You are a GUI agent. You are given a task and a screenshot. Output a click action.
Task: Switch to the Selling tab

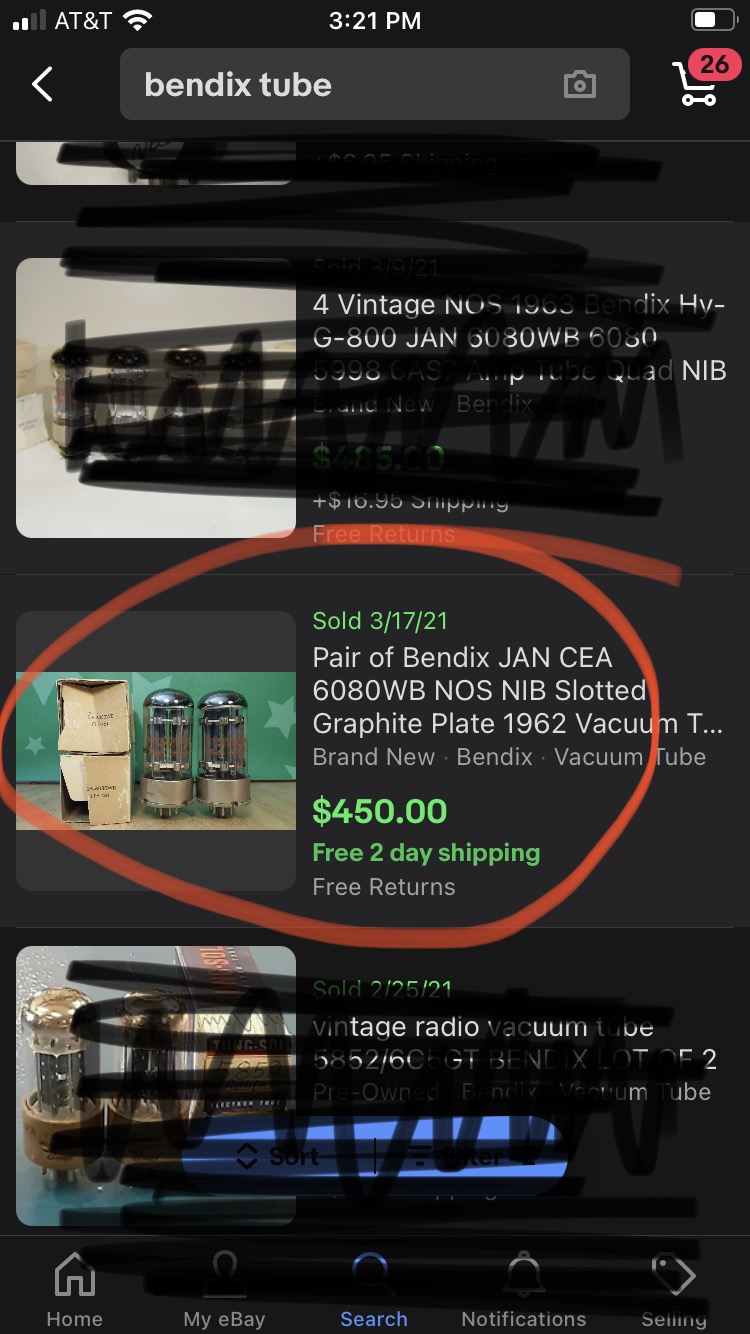click(674, 1290)
